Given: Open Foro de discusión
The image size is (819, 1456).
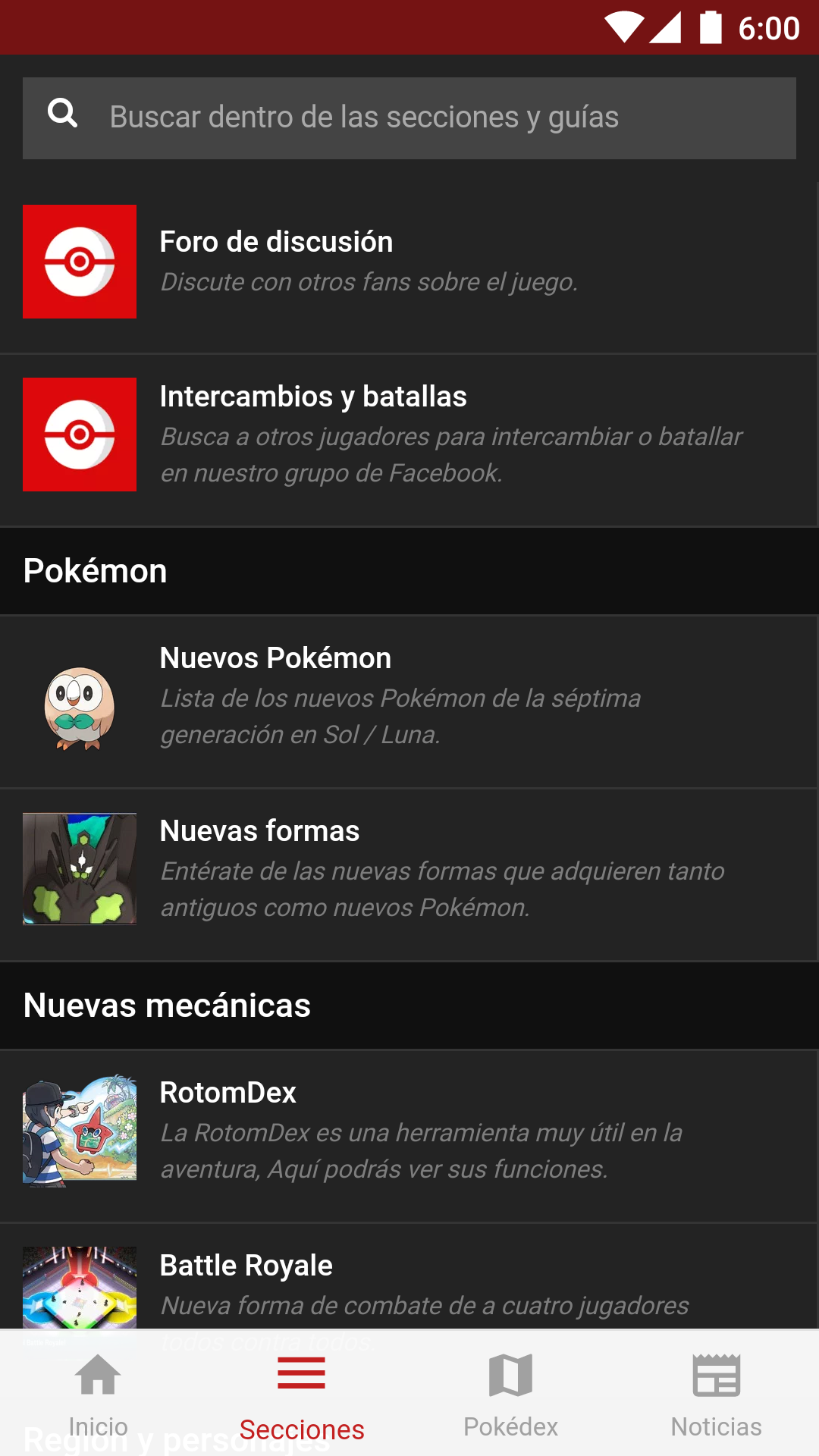Looking at the screenshot, I should (x=409, y=262).
